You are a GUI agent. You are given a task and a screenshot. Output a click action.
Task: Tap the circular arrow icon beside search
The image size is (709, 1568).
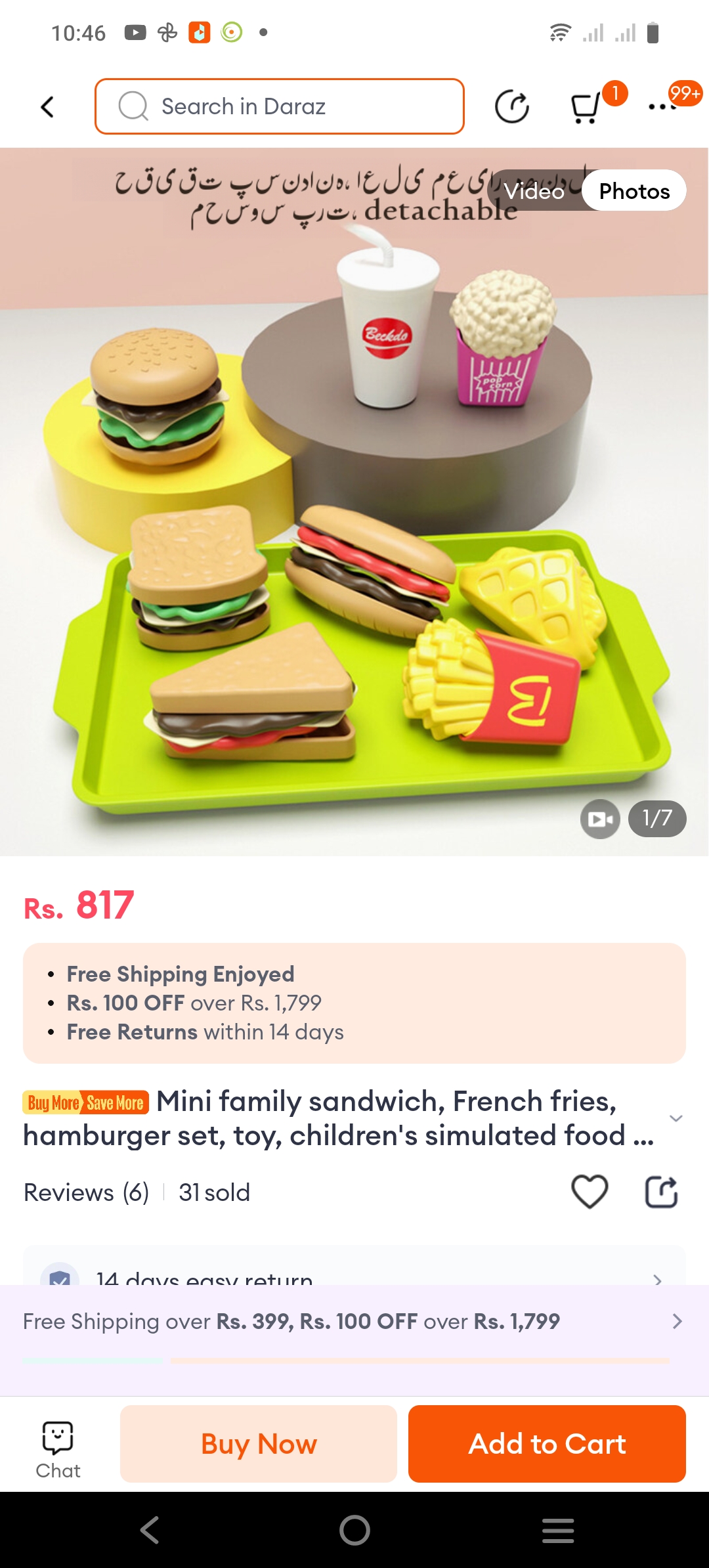(x=512, y=107)
